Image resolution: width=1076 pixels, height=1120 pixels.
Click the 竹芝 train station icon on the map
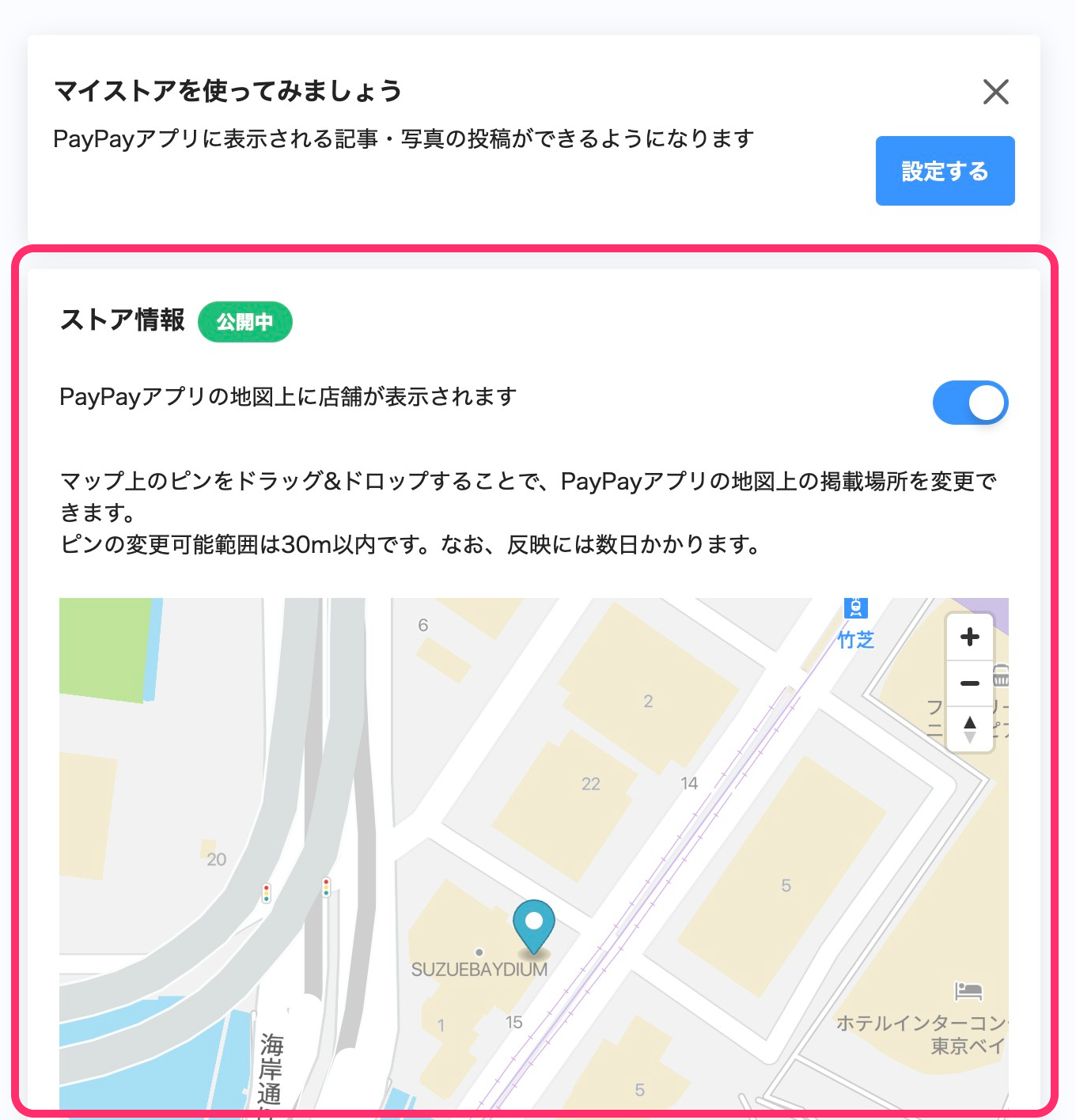pyautogui.click(x=854, y=609)
